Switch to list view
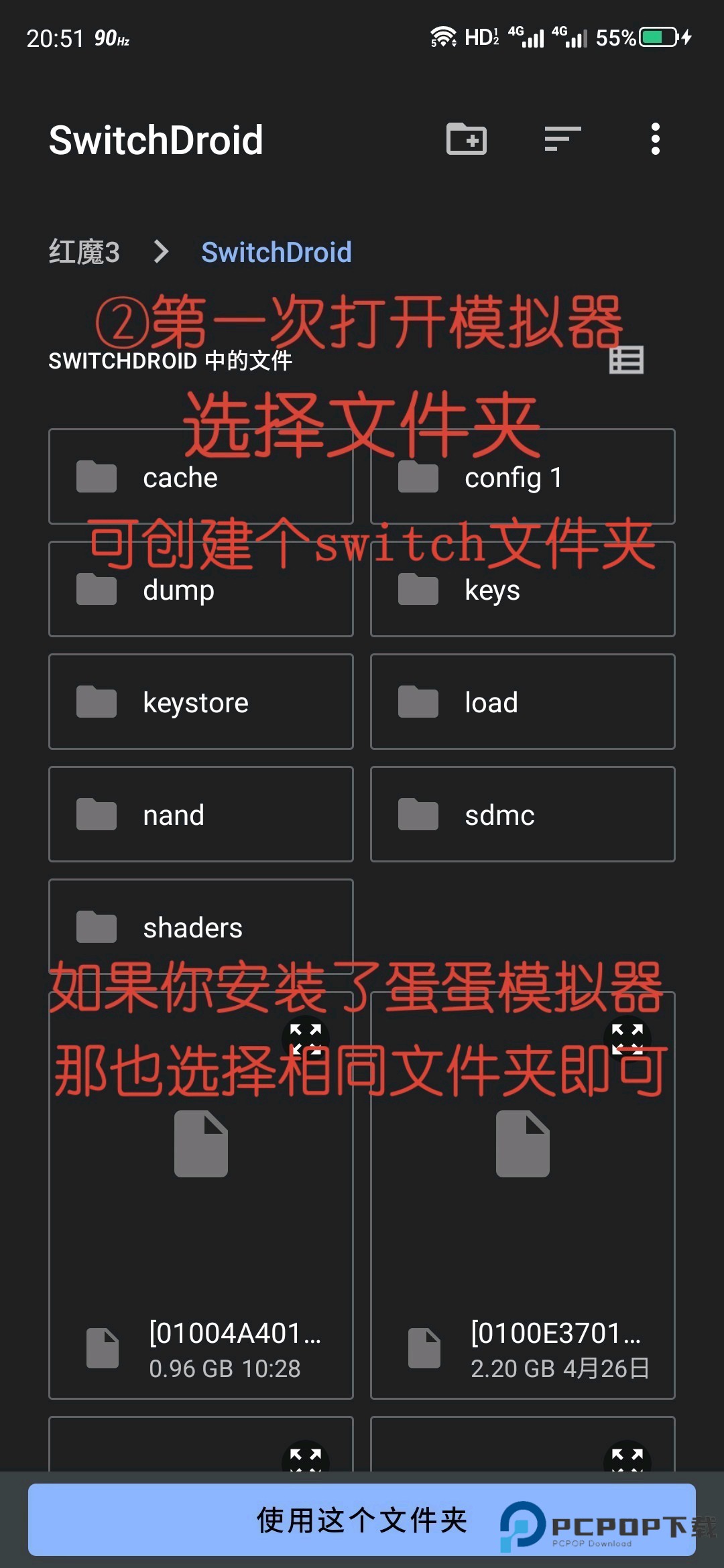 pyautogui.click(x=627, y=360)
